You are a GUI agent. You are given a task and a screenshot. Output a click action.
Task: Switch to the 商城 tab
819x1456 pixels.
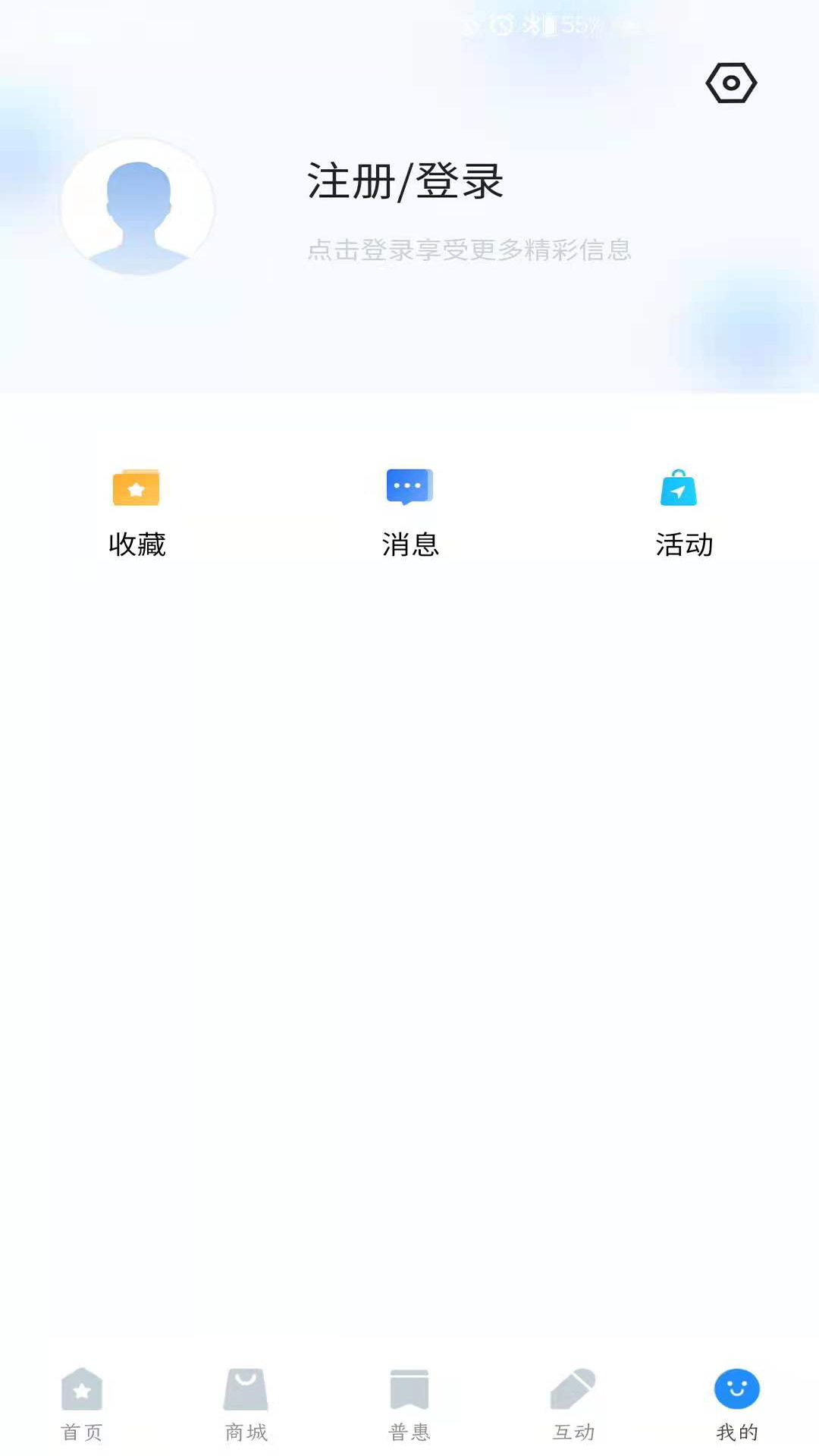pos(246,1403)
